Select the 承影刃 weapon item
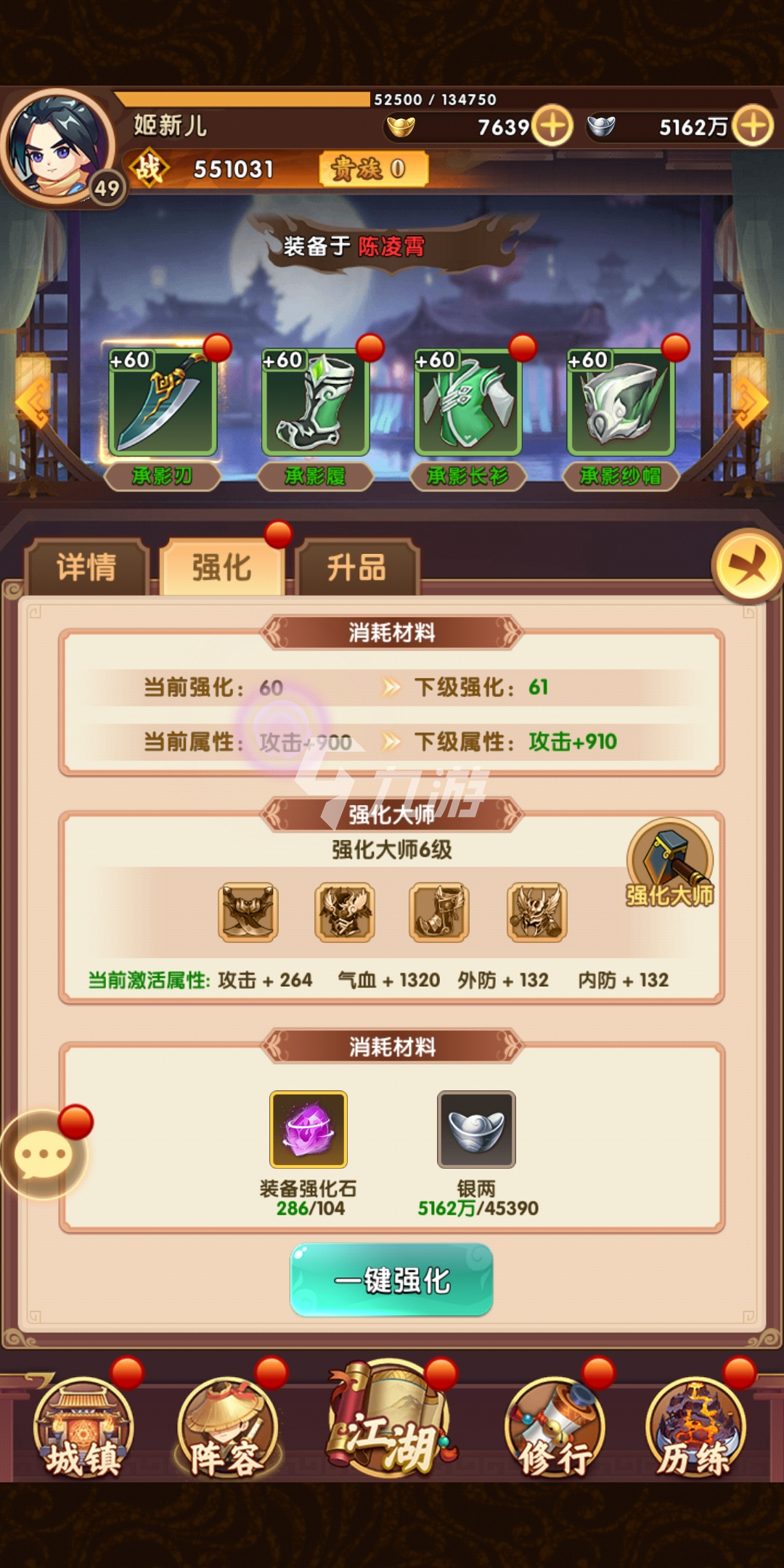Viewport: 784px width, 1568px height. (163, 403)
